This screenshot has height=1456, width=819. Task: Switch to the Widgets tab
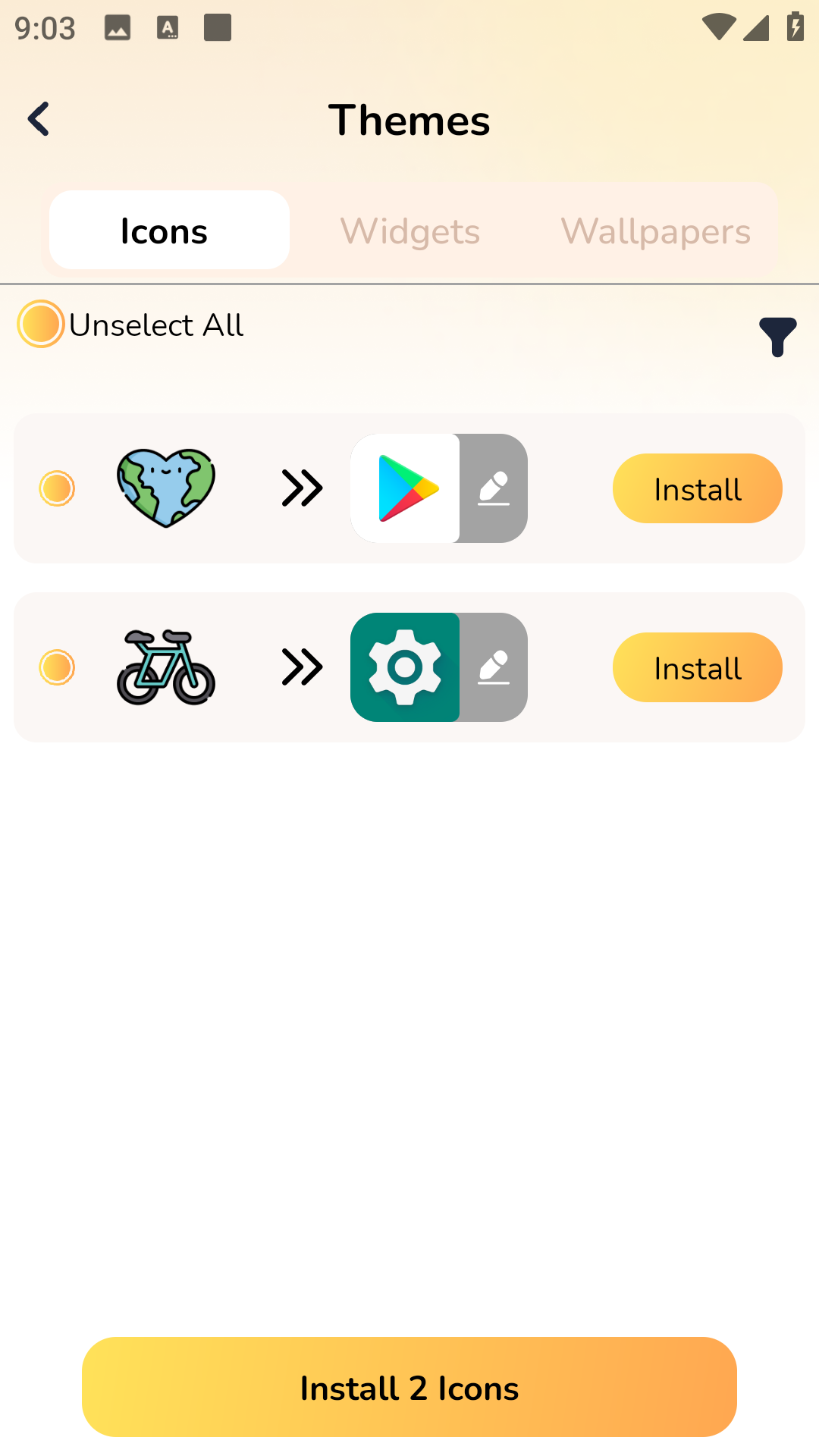(409, 231)
